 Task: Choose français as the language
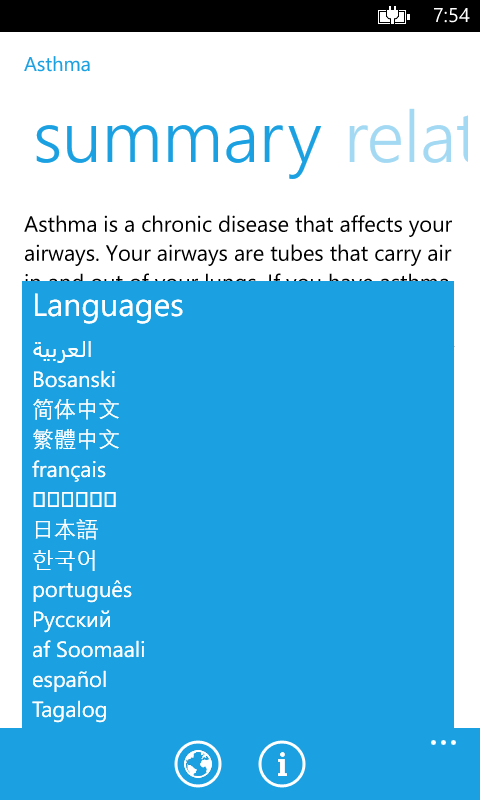pos(69,470)
